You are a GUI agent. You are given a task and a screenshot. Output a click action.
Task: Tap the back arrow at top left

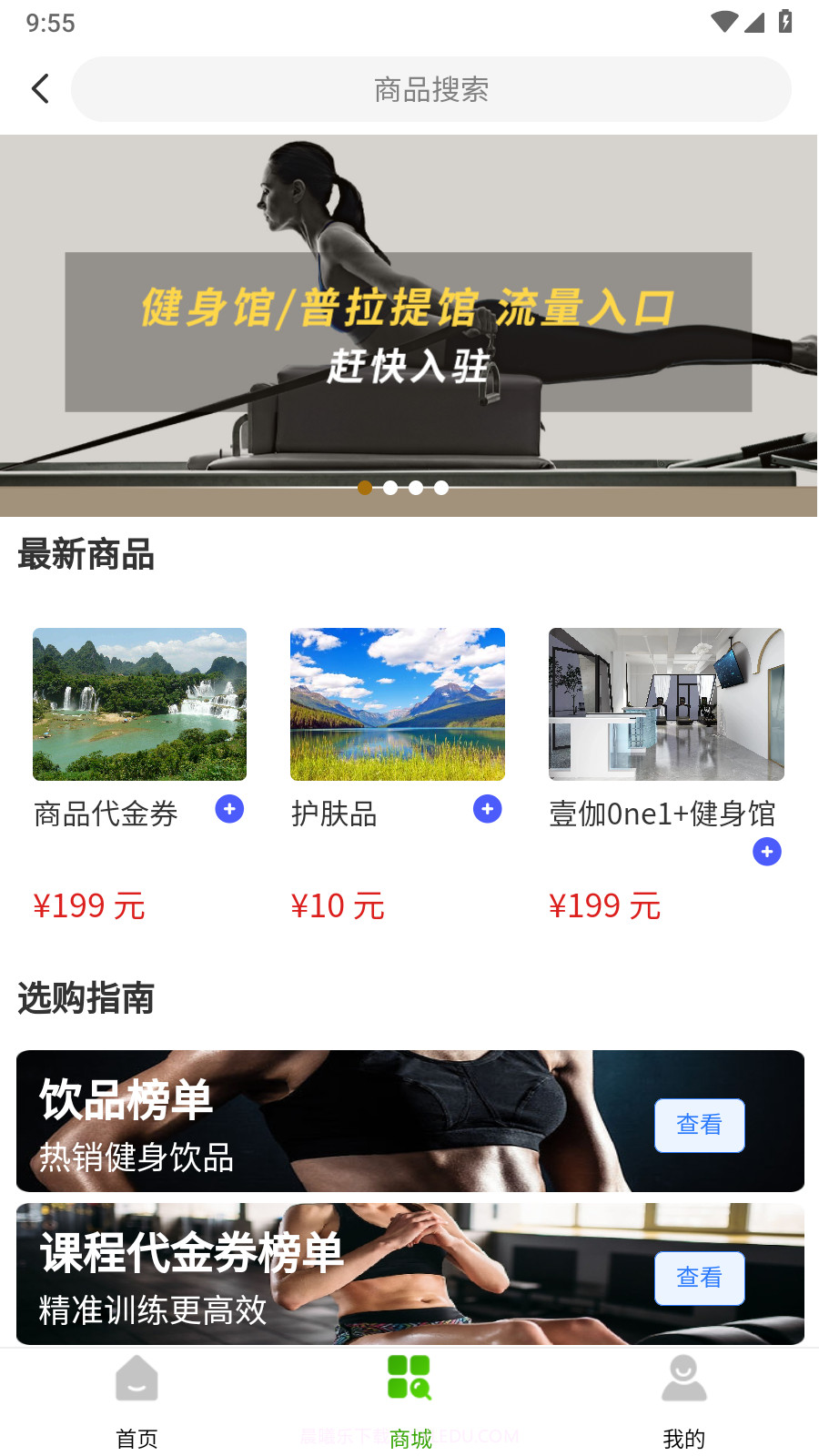[40, 88]
